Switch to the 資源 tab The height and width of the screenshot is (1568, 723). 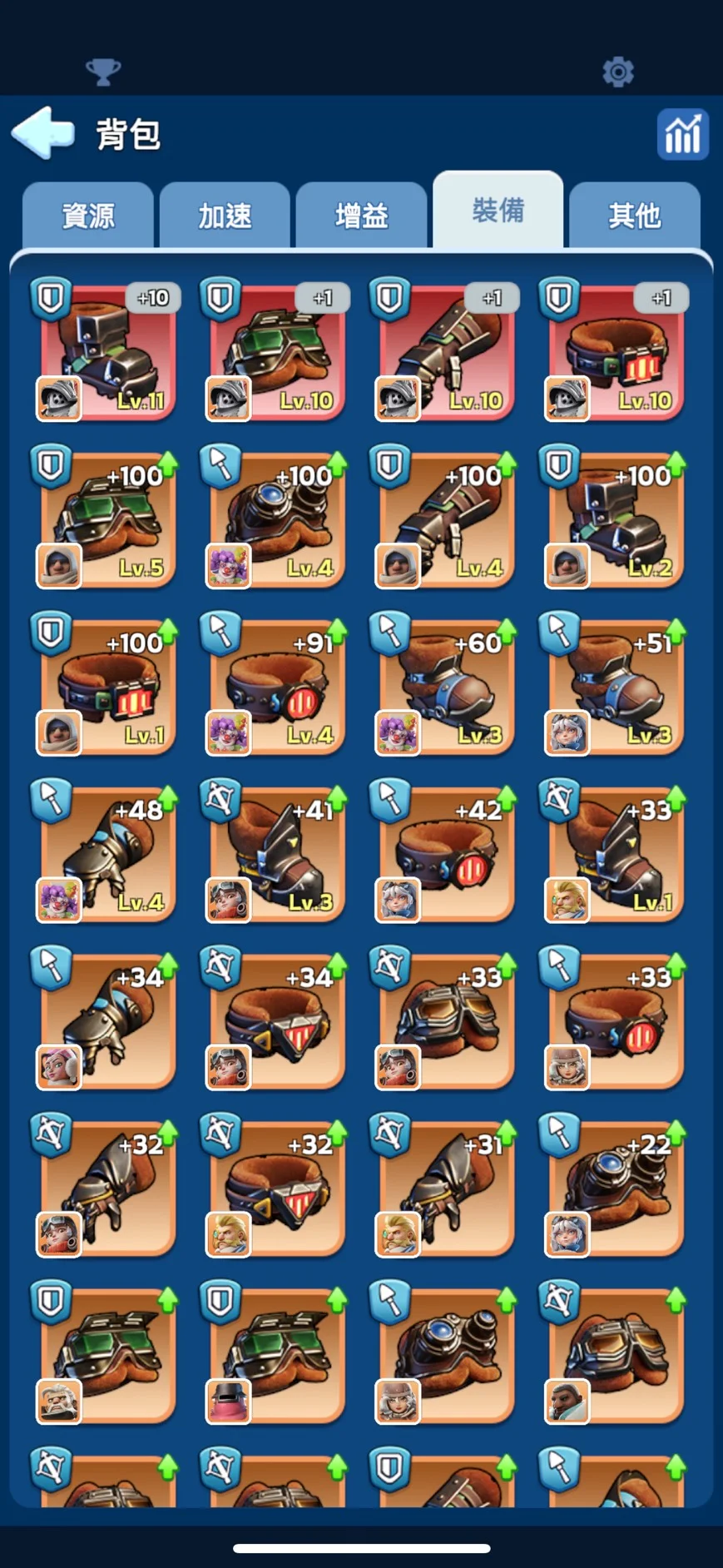pos(88,216)
